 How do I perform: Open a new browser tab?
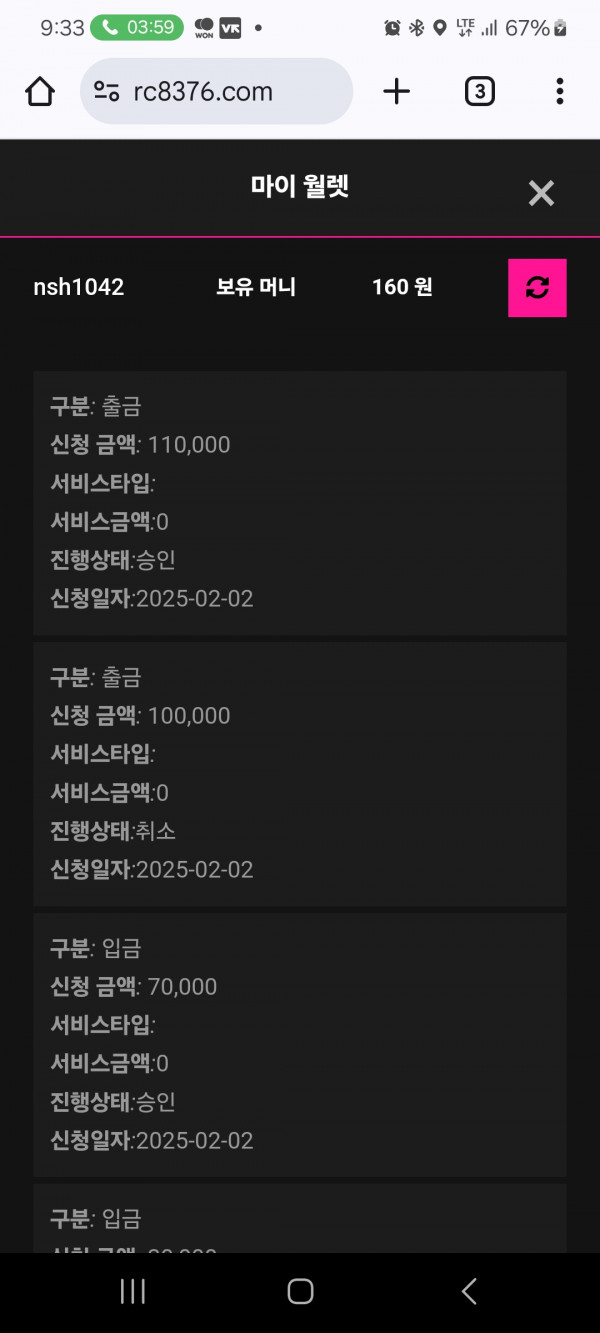(397, 92)
